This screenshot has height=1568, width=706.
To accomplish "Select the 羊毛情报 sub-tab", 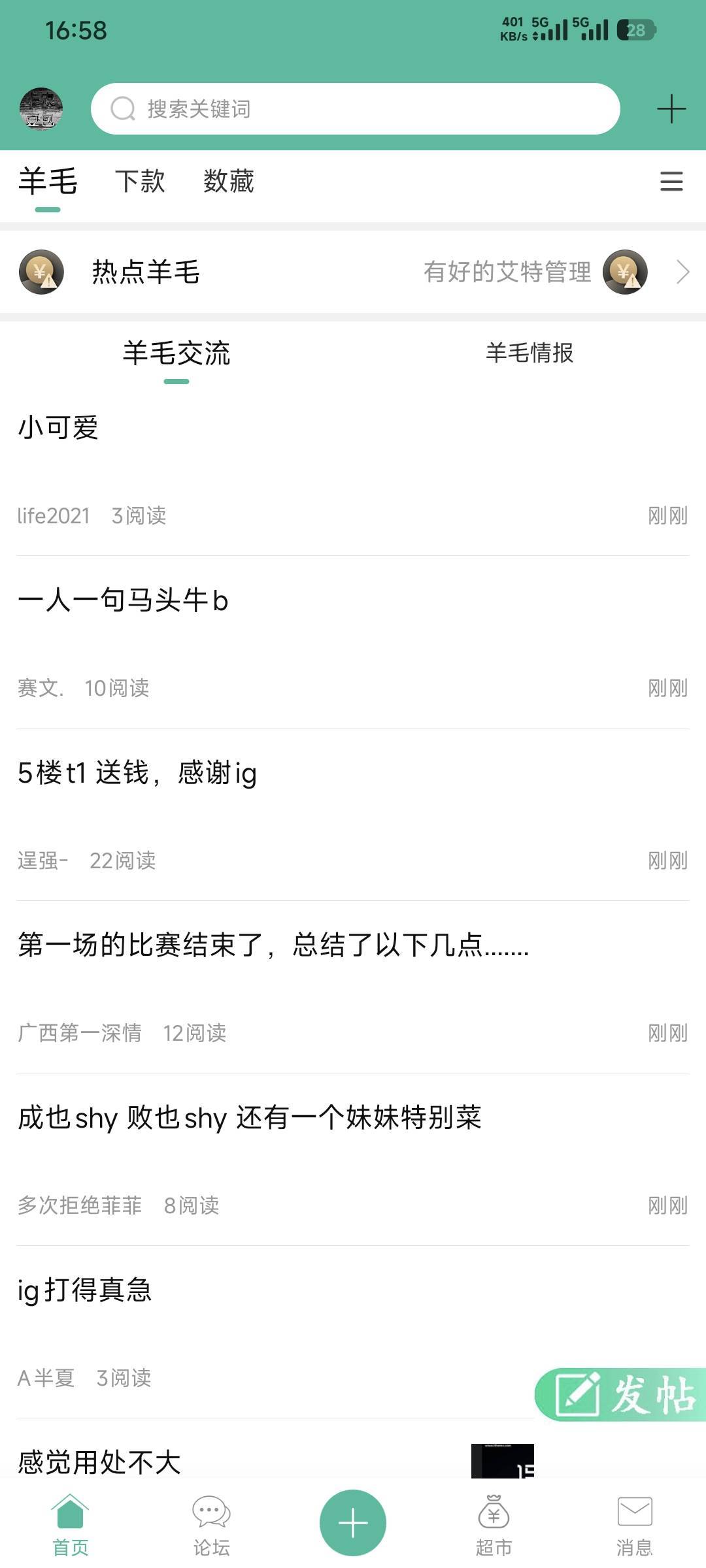I will (x=529, y=353).
